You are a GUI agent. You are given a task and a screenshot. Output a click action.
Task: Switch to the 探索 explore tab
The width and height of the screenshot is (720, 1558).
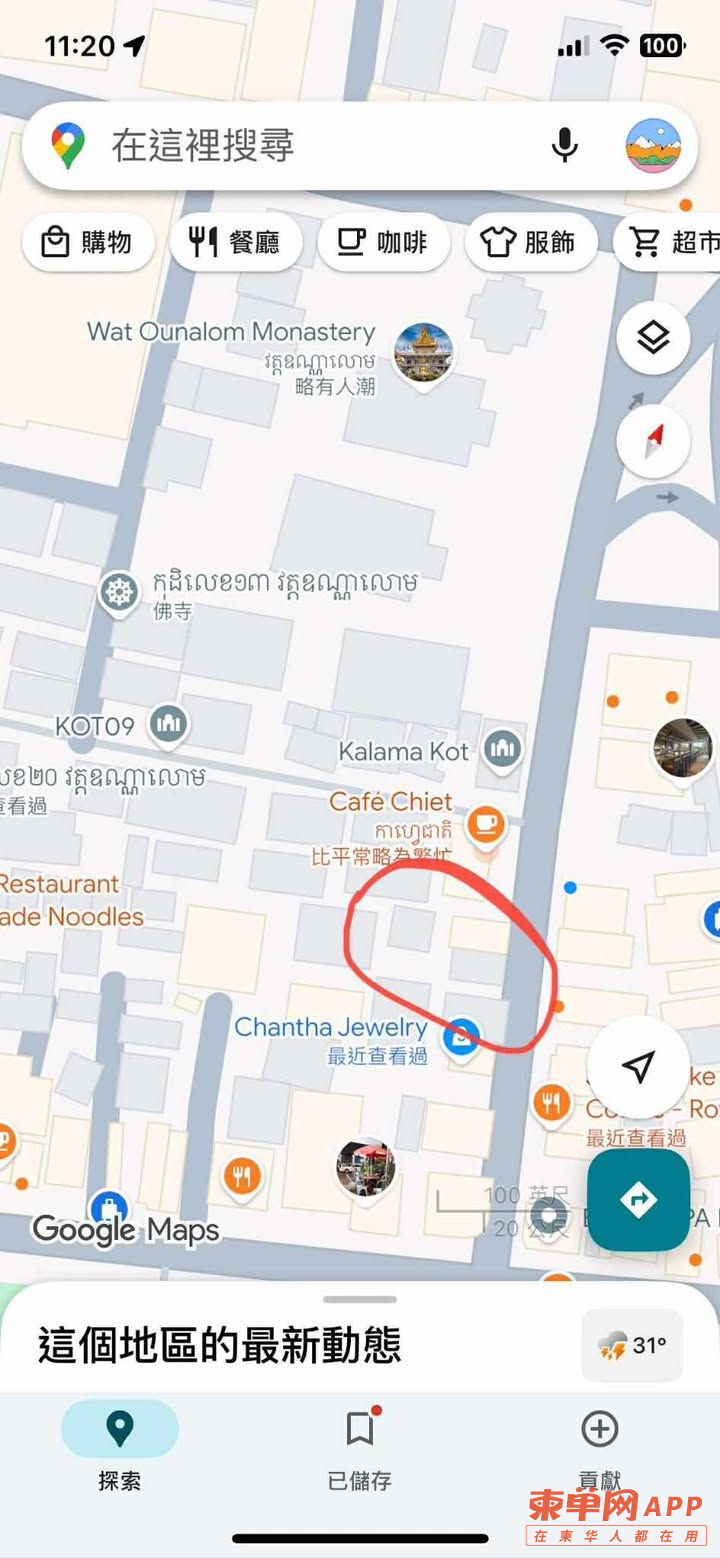120,1445
